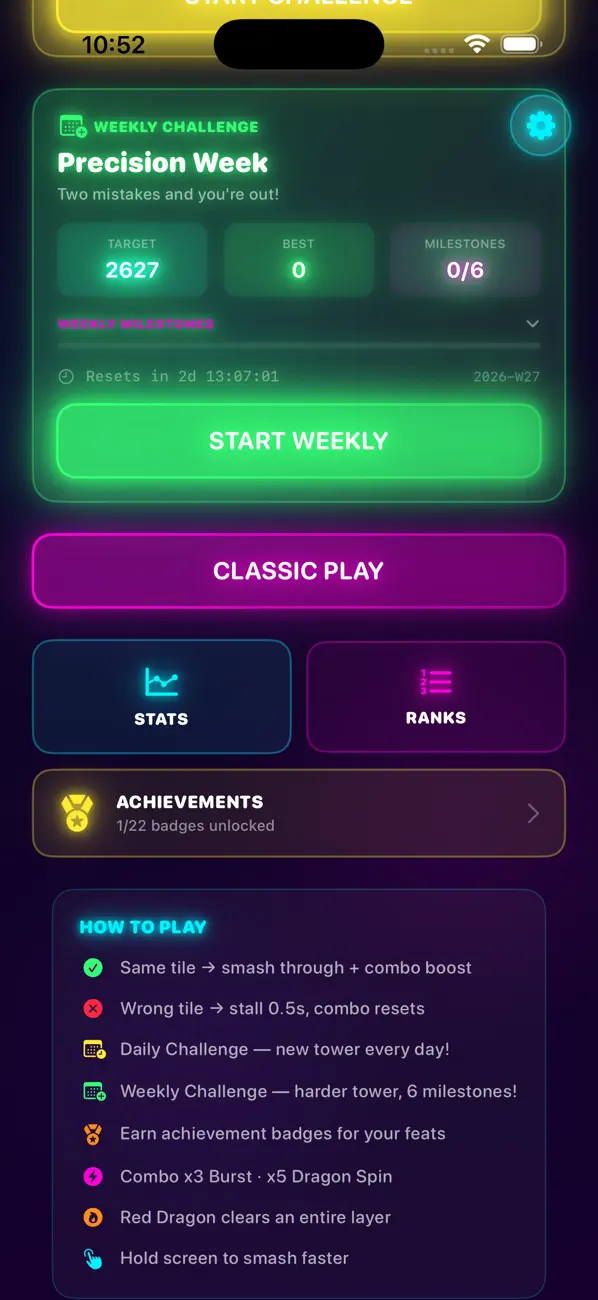Expand the Weekly Milestones section
Image resolution: width=598 pixels, height=1300 pixels.
pyautogui.click(x=299, y=324)
